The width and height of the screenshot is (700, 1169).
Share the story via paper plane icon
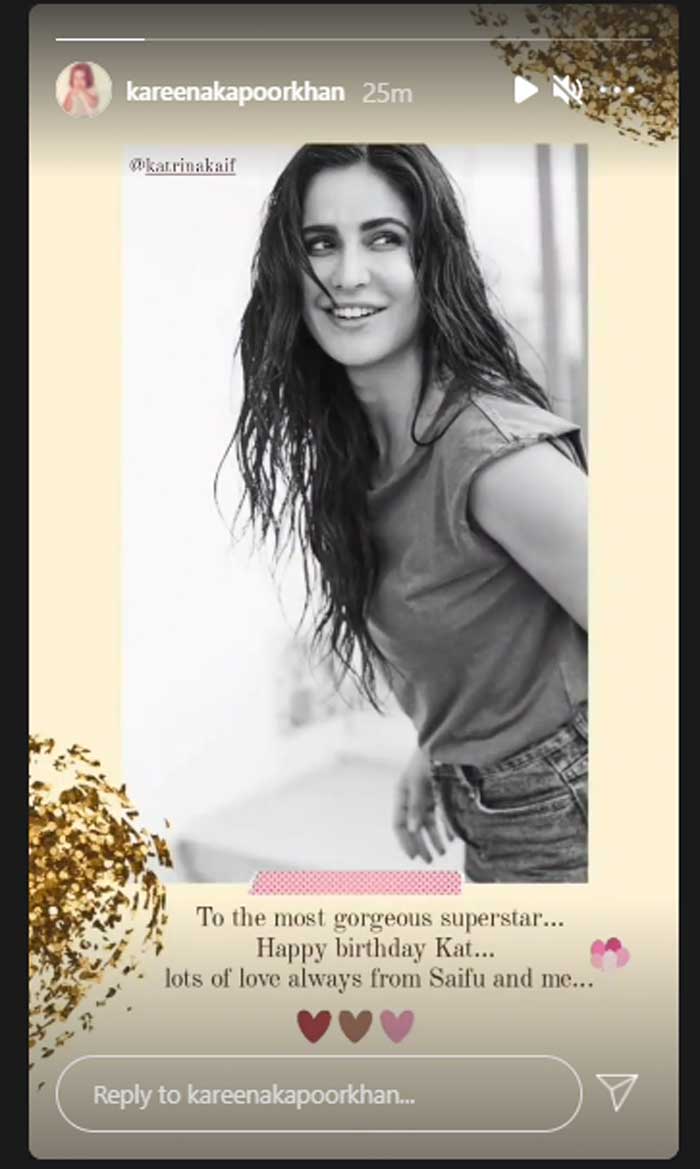point(616,1092)
